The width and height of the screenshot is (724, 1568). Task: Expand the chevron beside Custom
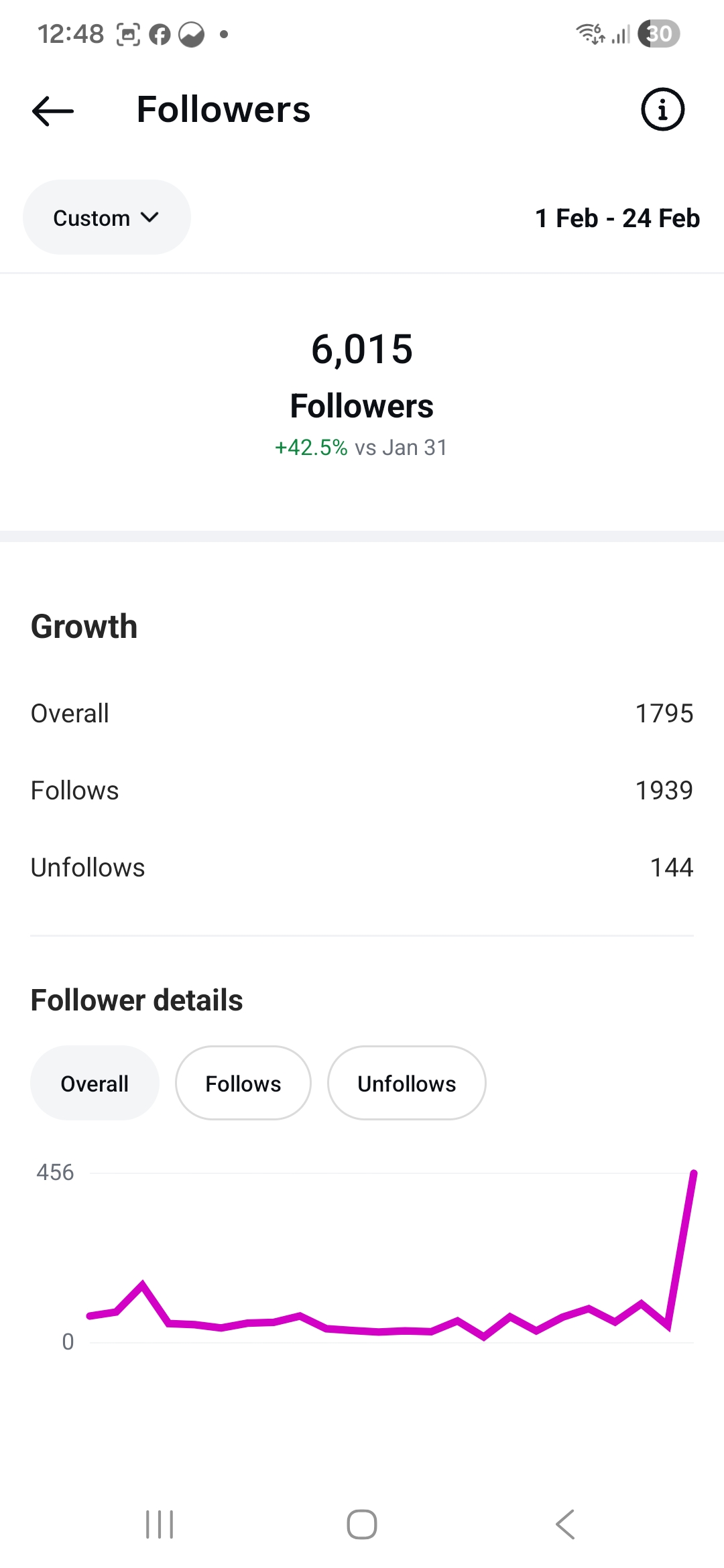click(x=150, y=217)
